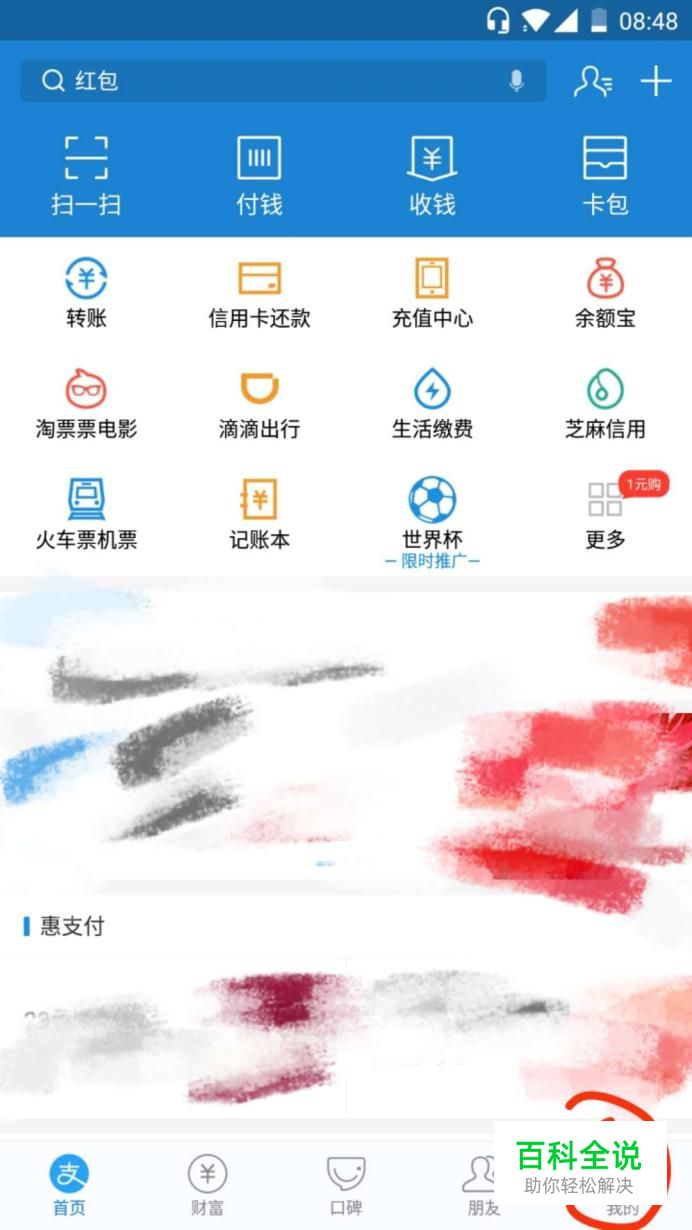Open 滴滴出行 ride service

(x=259, y=404)
